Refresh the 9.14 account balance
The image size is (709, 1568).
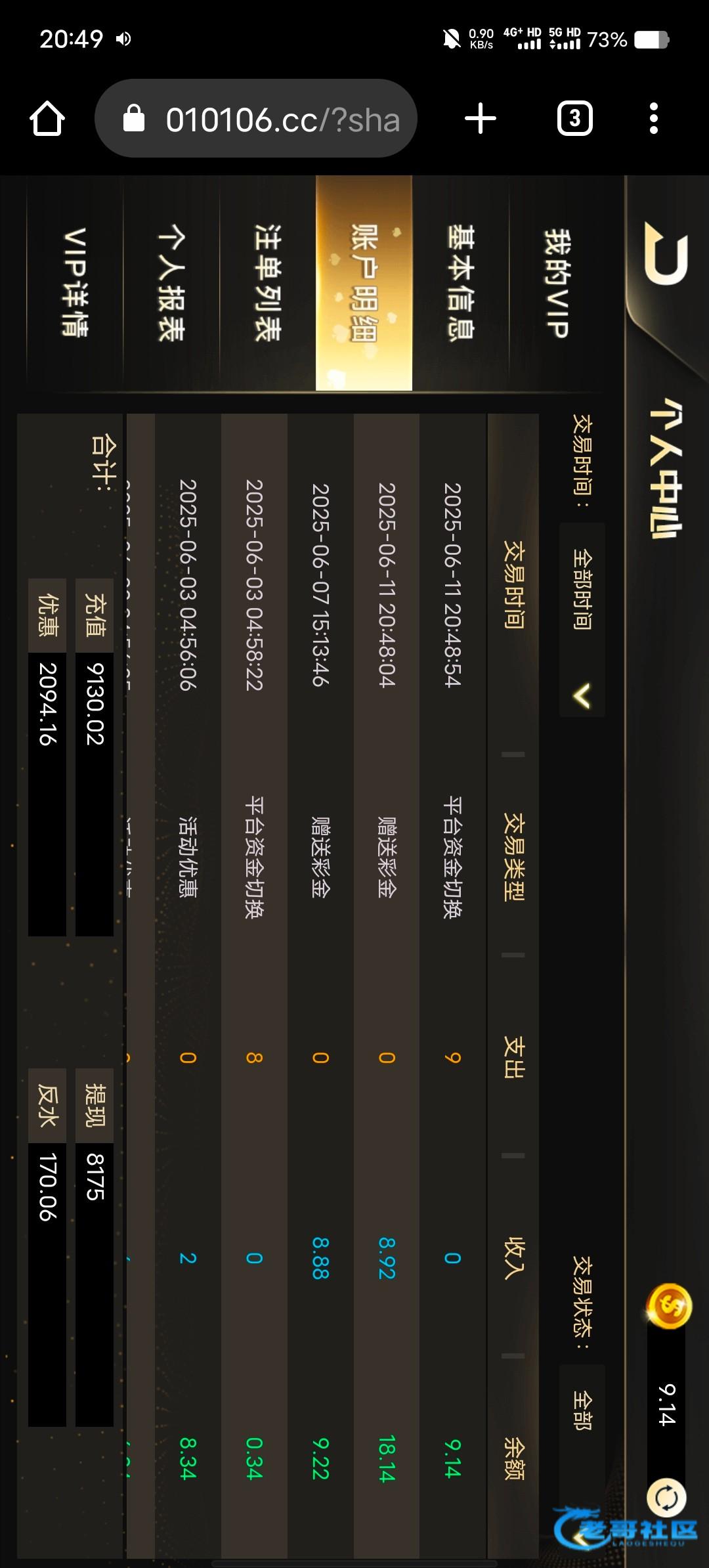point(666,1498)
